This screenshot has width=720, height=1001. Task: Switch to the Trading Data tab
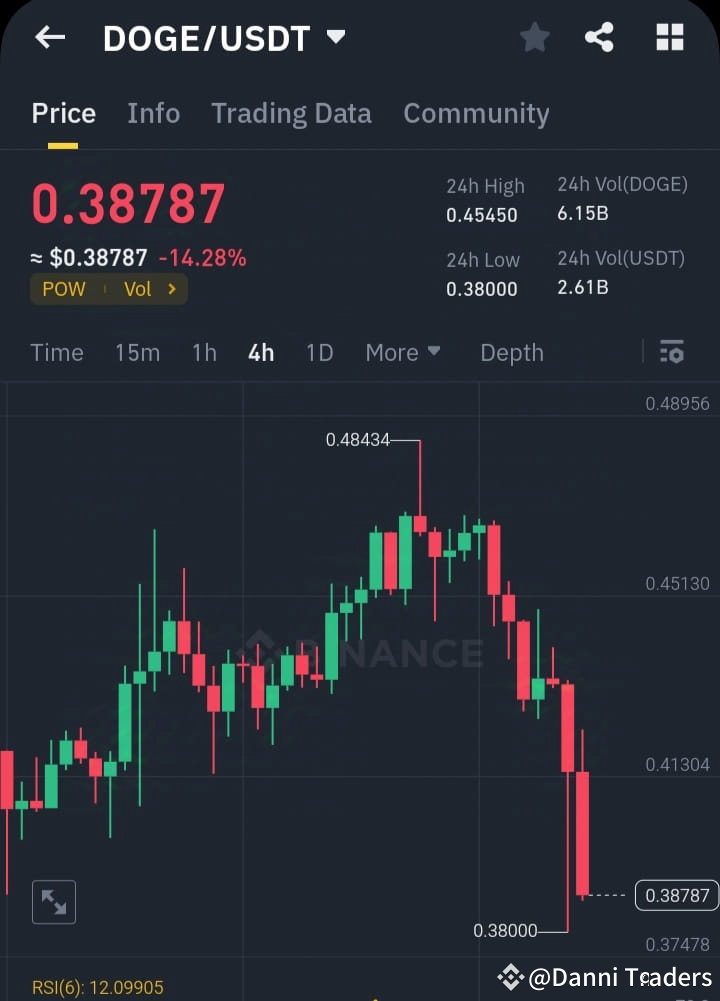click(291, 113)
